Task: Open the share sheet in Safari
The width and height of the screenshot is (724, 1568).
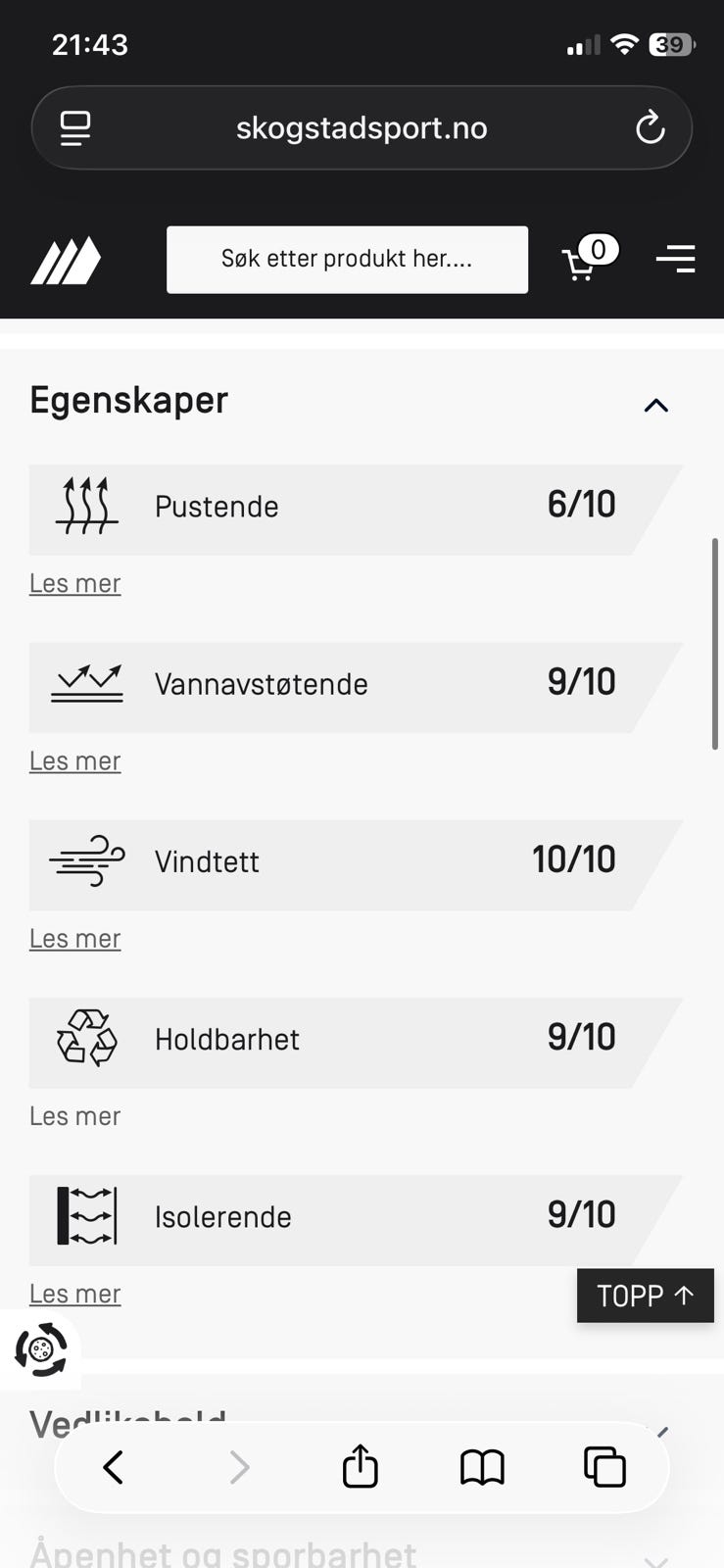Action: click(x=360, y=1466)
